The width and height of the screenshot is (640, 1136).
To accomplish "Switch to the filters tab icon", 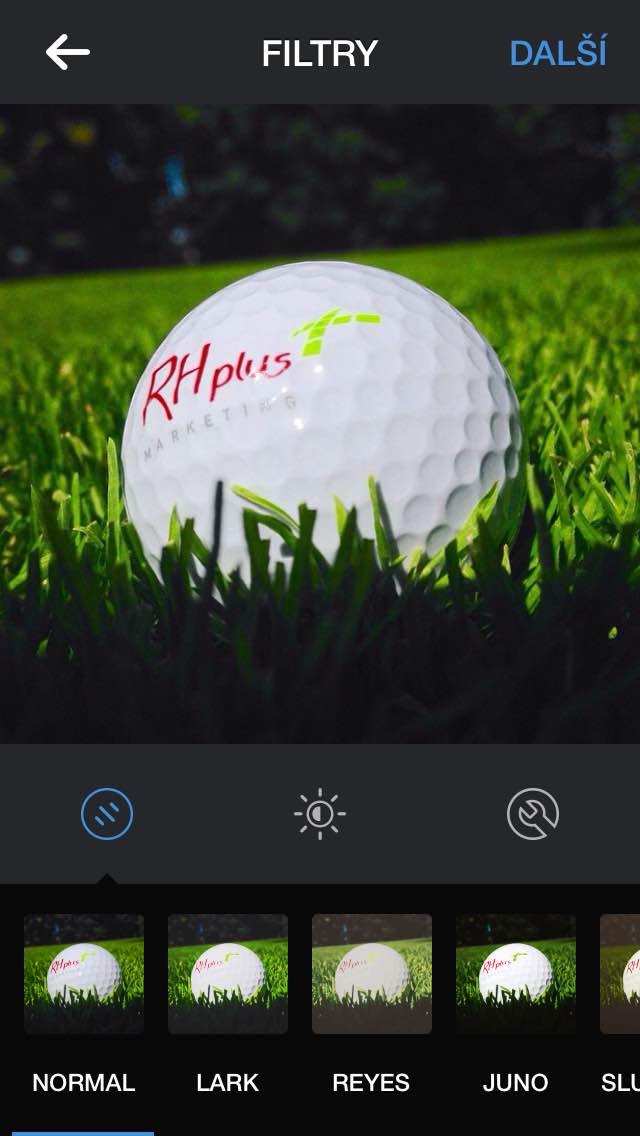I will click(x=107, y=814).
